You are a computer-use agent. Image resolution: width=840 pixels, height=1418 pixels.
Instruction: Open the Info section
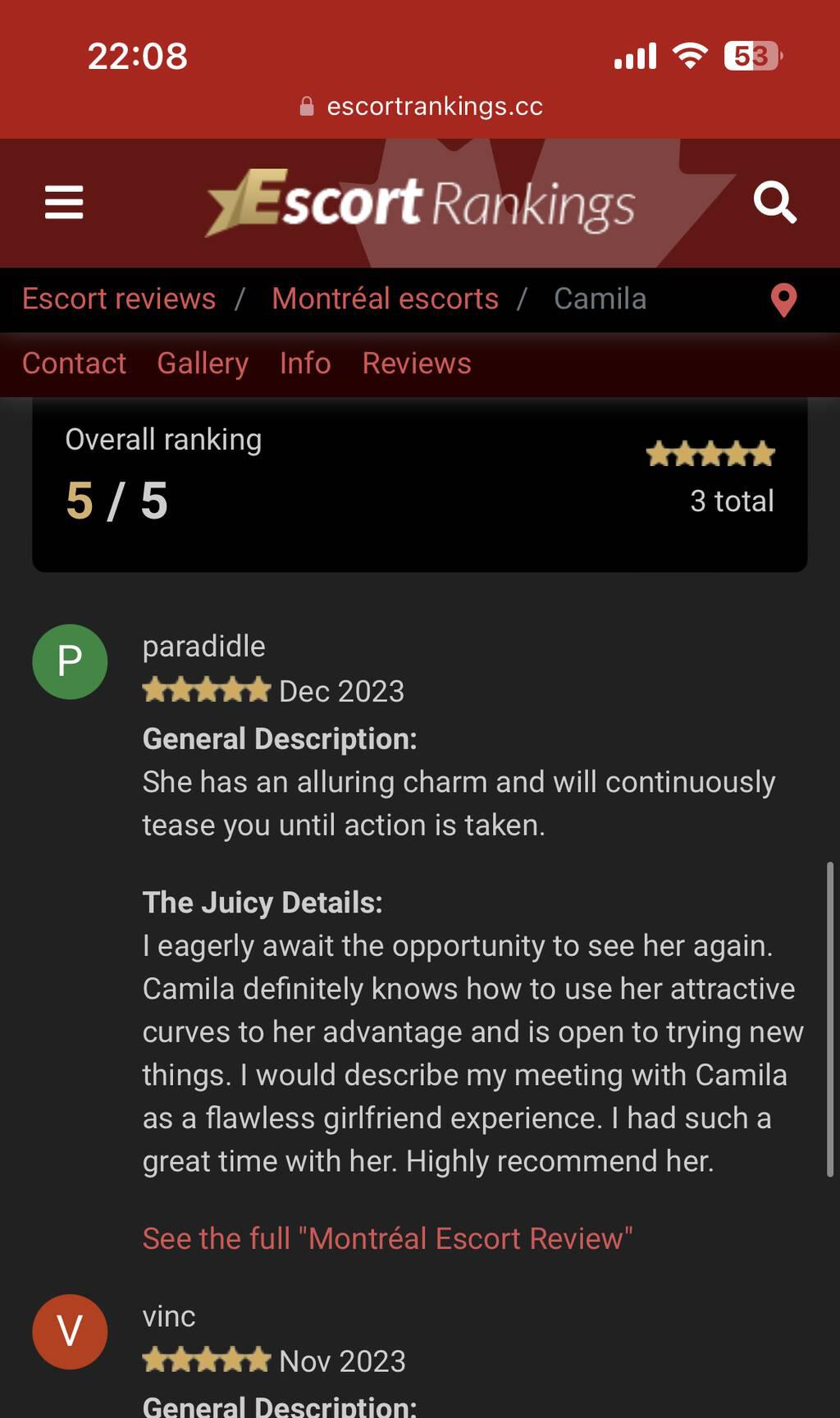[x=305, y=364]
